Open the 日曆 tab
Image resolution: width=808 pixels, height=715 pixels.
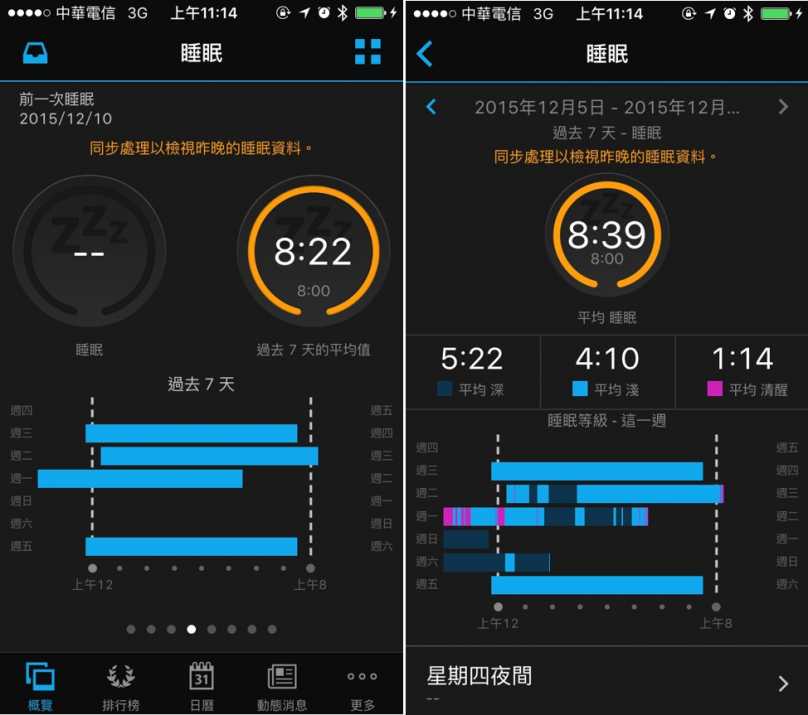[x=202, y=686]
